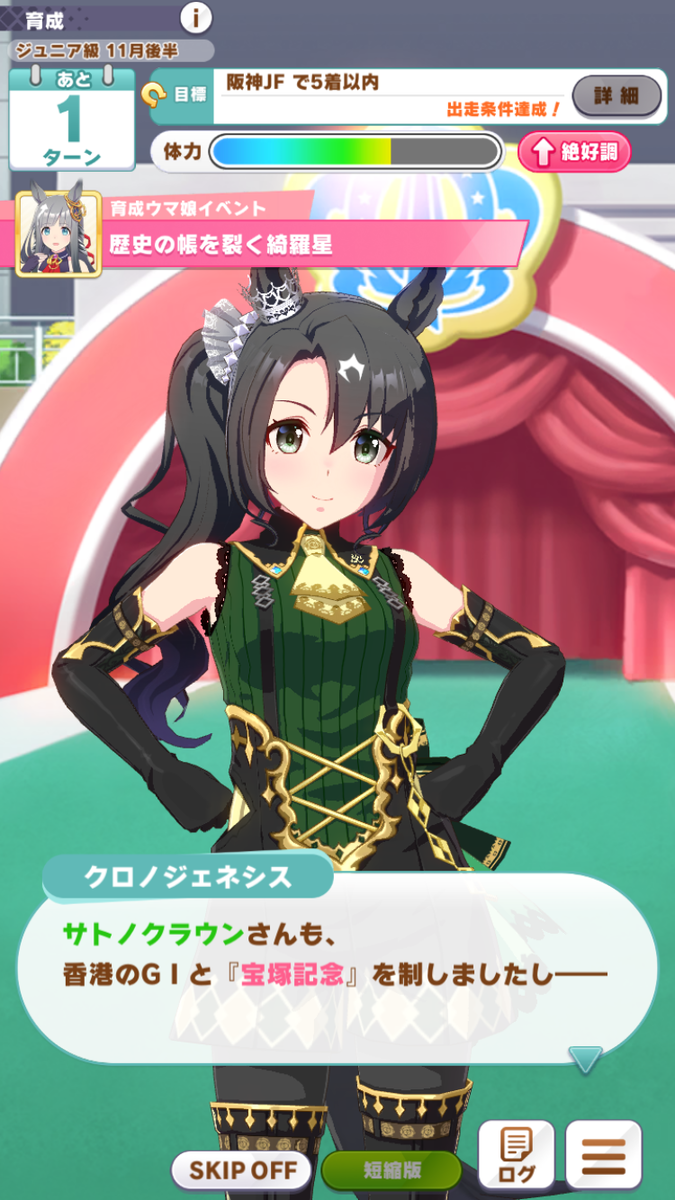Advance the dialogue with the arrow indicator

585,1059
